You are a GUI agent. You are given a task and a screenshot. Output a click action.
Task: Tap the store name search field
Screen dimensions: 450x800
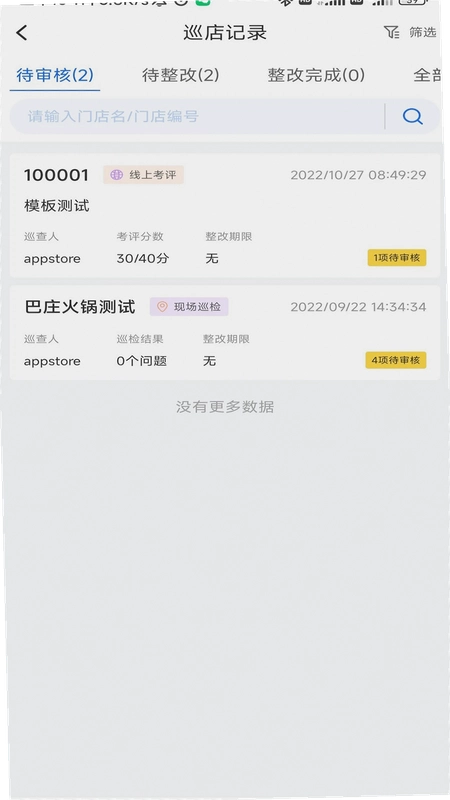coord(197,116)
